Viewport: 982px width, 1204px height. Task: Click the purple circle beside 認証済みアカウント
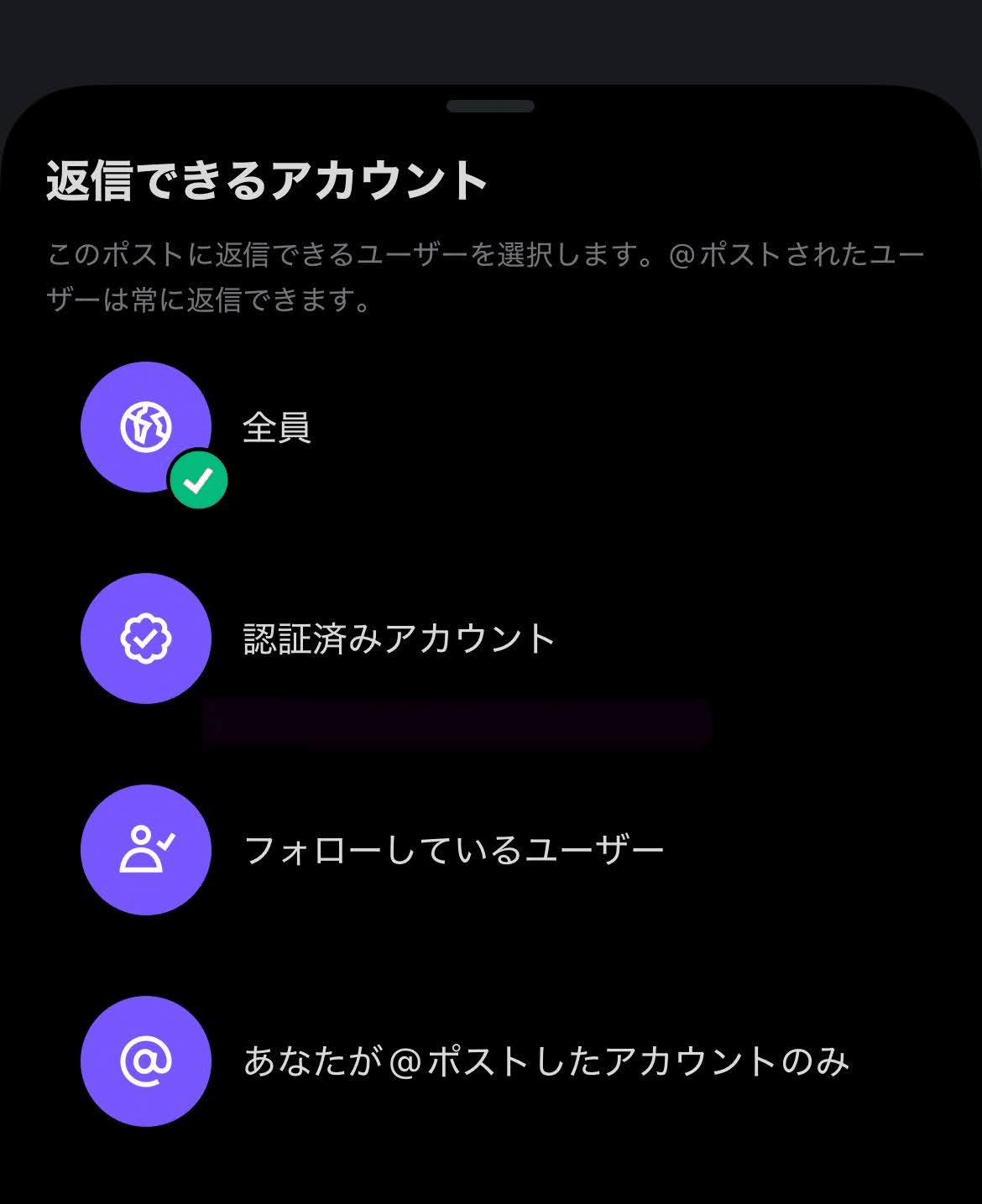(145, 639)
